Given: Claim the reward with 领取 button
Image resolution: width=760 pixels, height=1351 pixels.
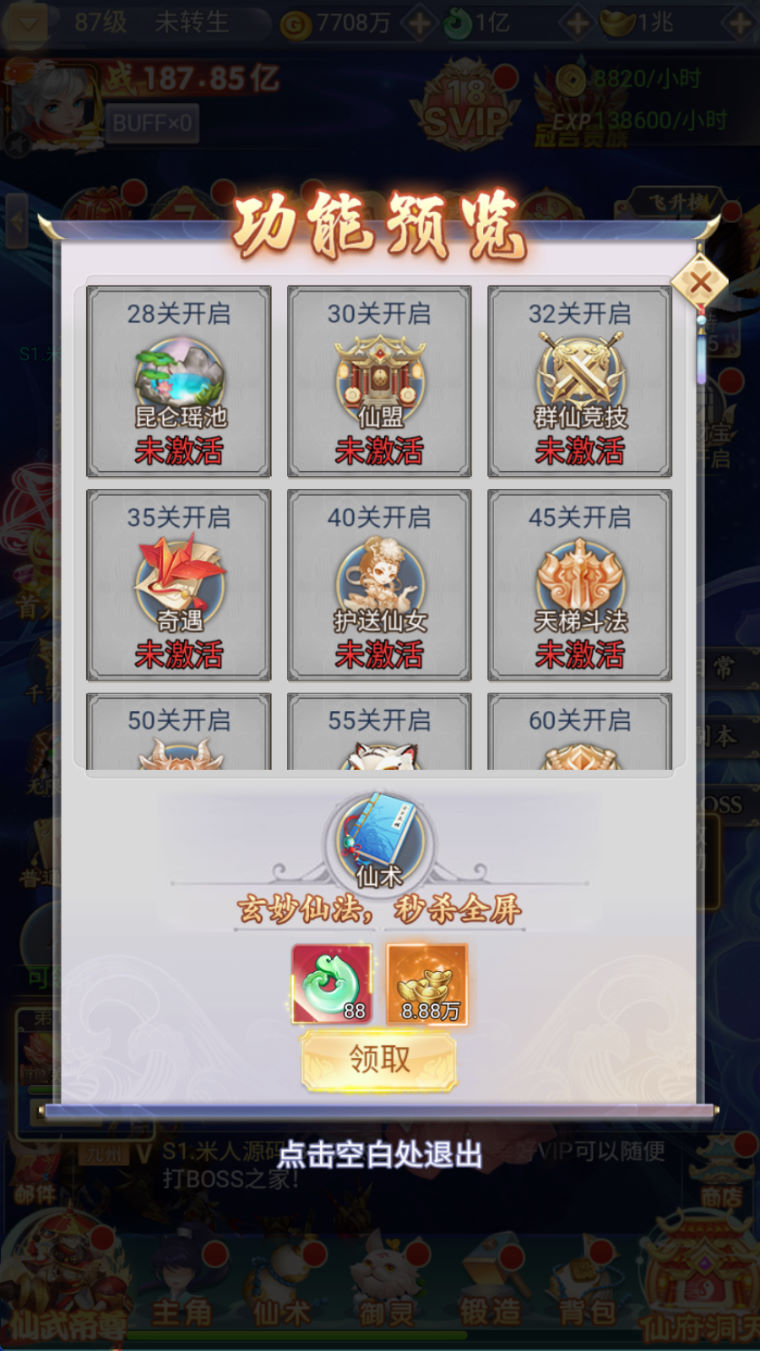Looking at the screenshot, I should (x=379, y=1060).
